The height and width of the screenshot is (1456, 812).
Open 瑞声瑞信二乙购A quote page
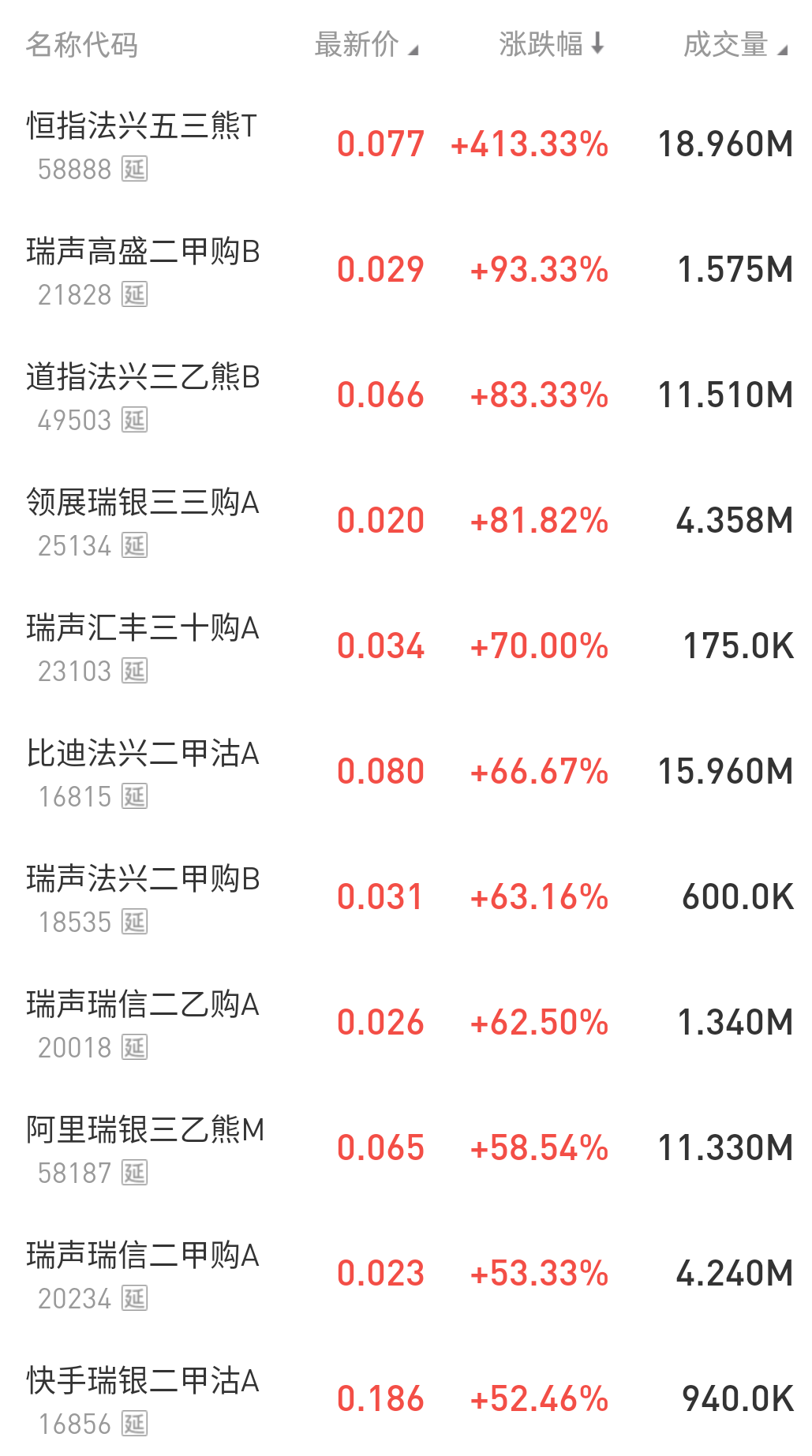(x=143, y=1005)
